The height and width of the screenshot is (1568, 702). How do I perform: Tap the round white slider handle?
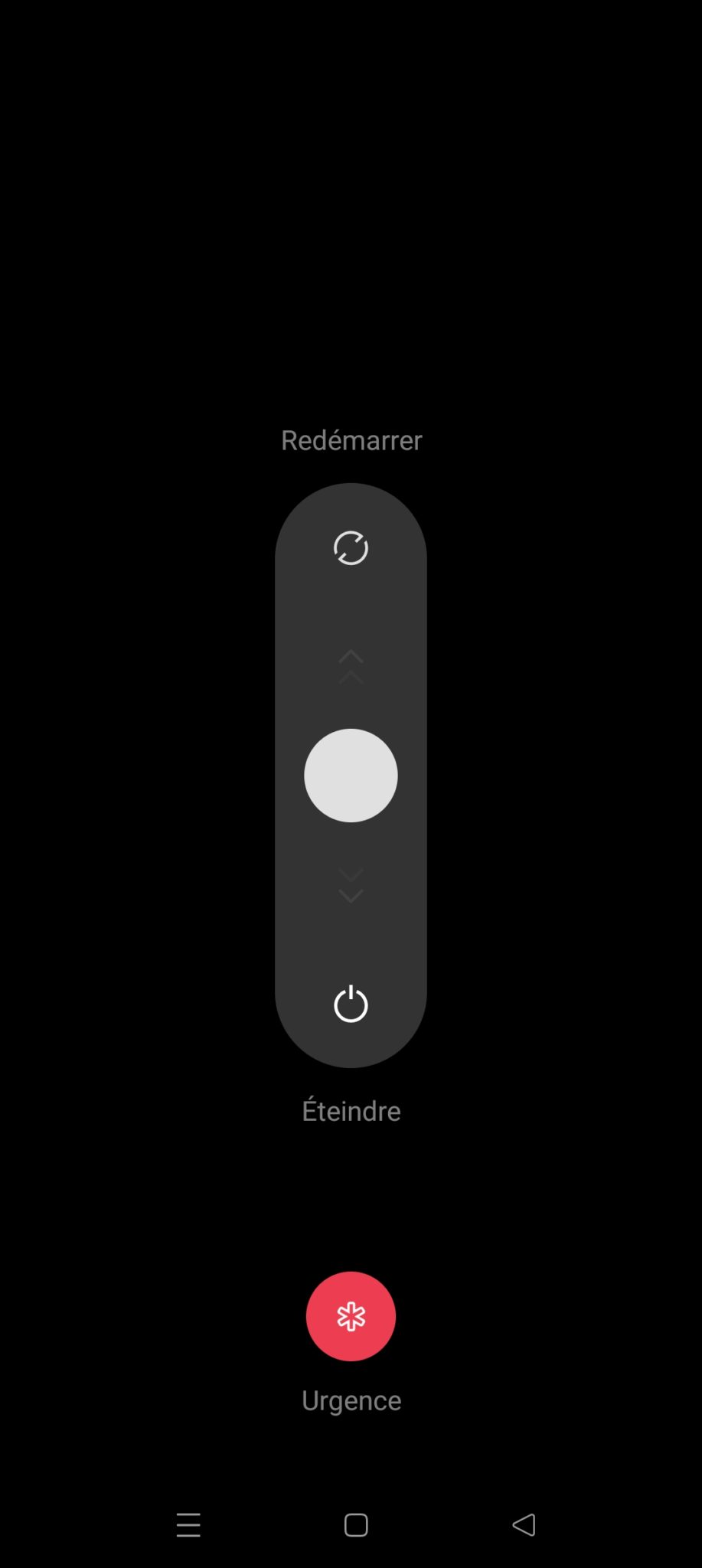click(x=351, y=776)
